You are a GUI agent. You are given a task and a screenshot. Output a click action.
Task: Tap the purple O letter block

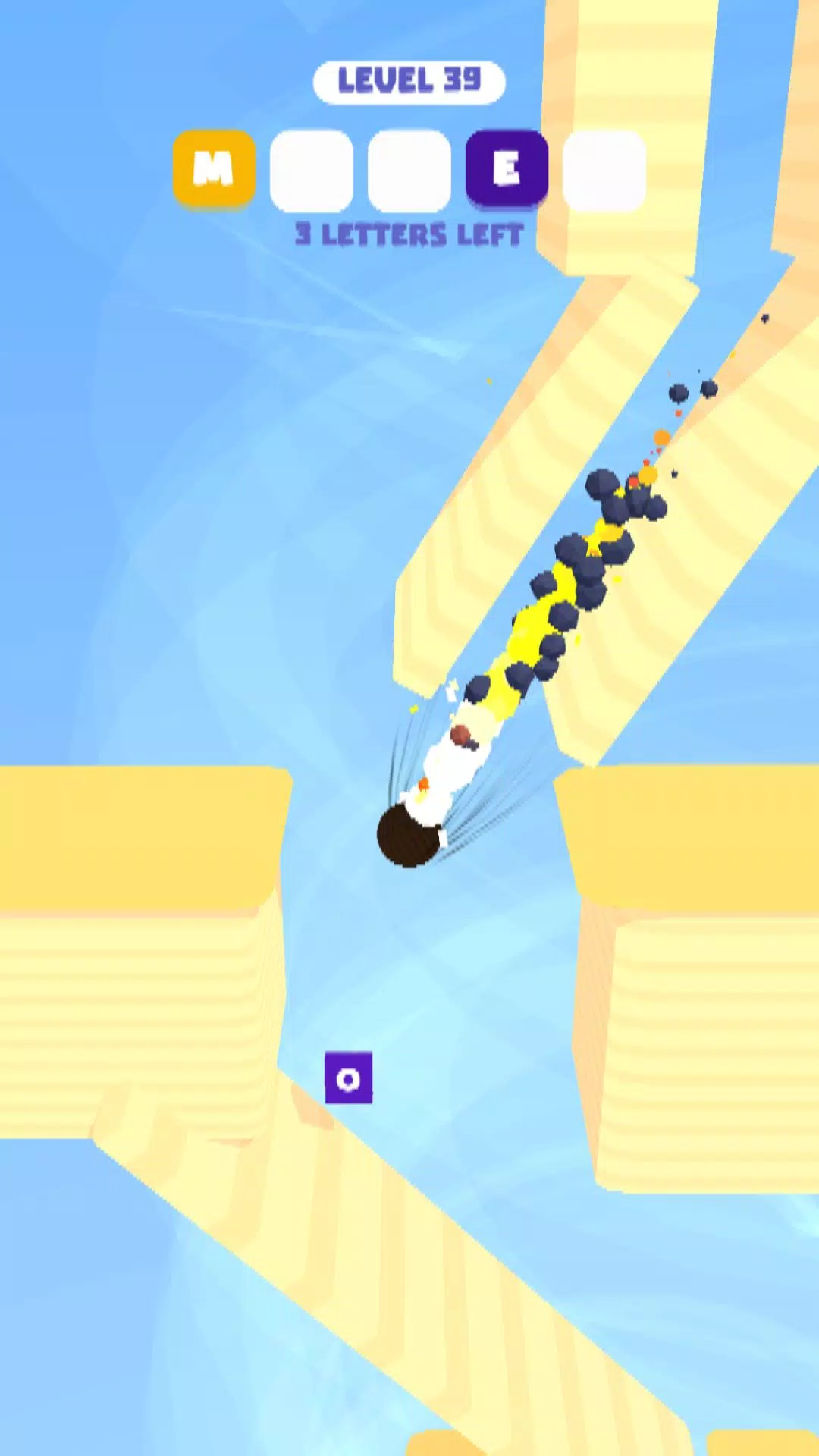pos(348,1078)
